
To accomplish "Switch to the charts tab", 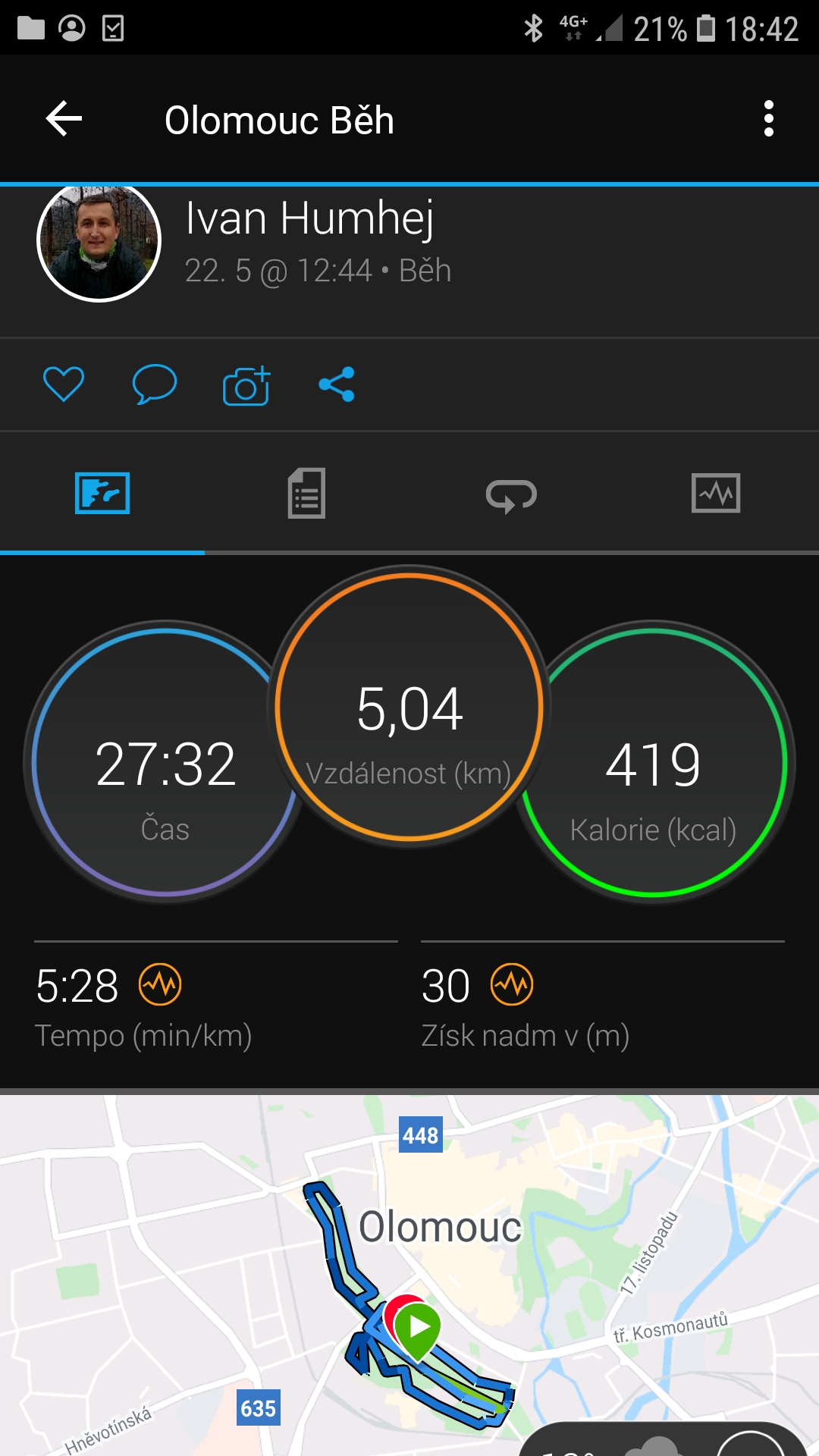I will click(x=716, y=493).
